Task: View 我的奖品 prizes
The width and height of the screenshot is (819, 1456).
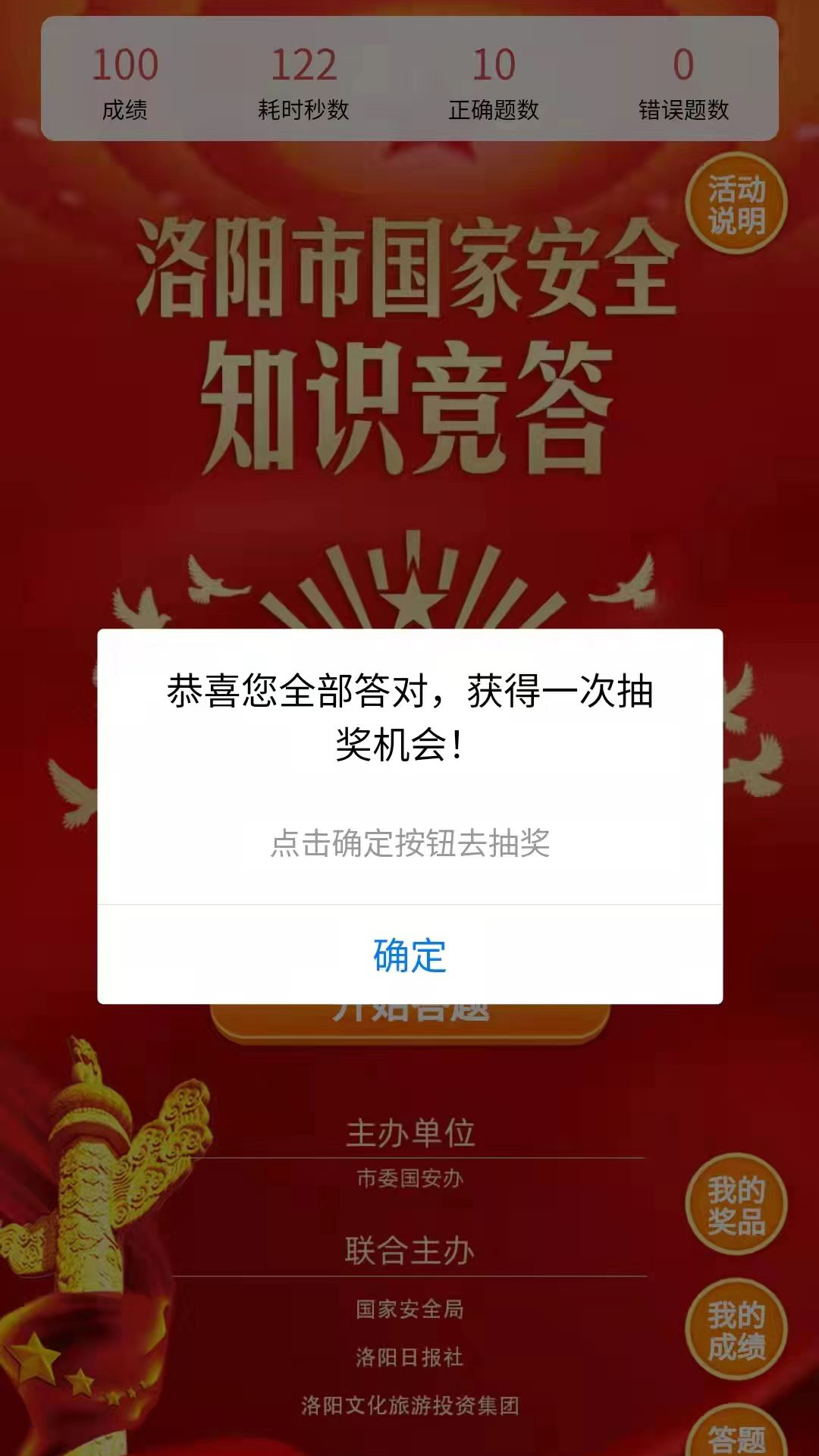Action: [x=736, y=1205]
